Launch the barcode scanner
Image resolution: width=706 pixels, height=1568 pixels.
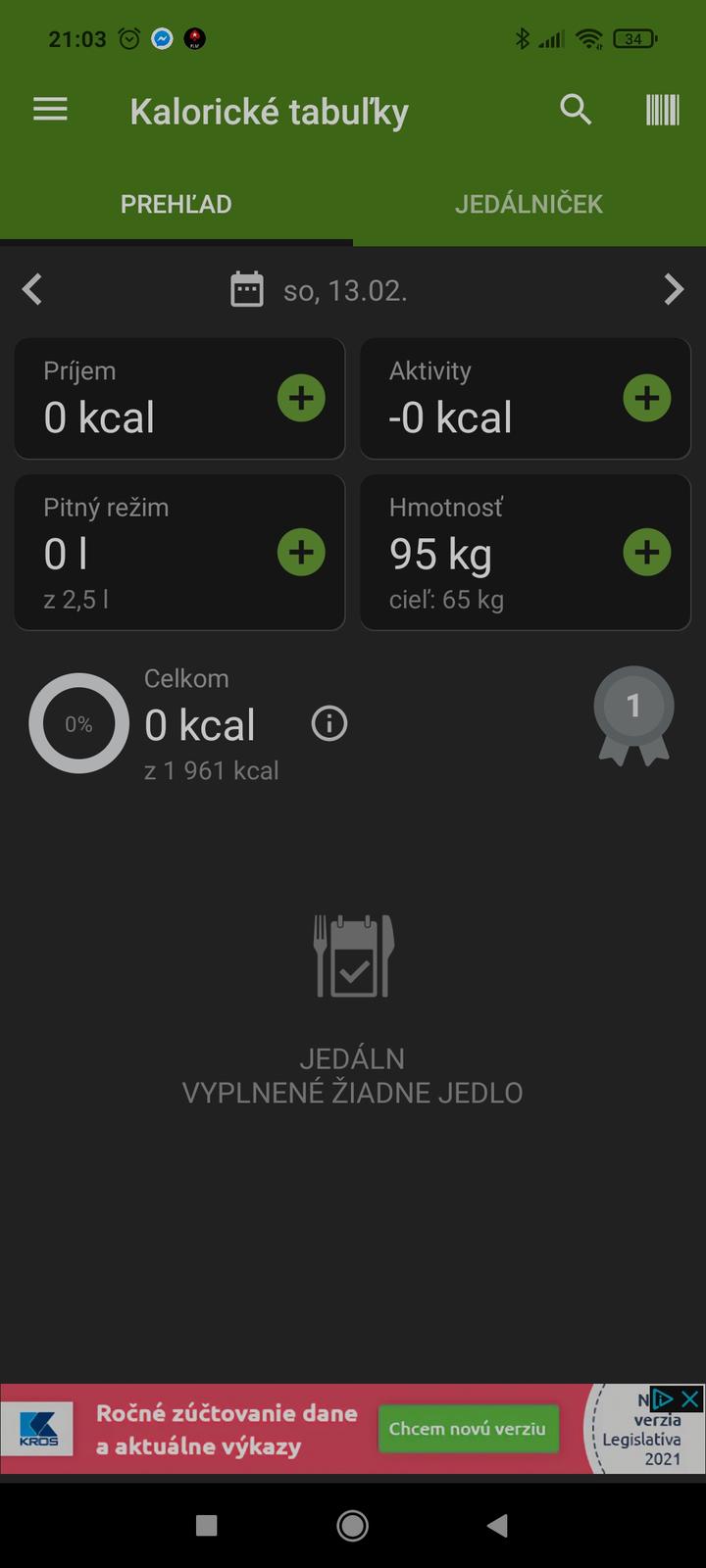click(662, 110)
